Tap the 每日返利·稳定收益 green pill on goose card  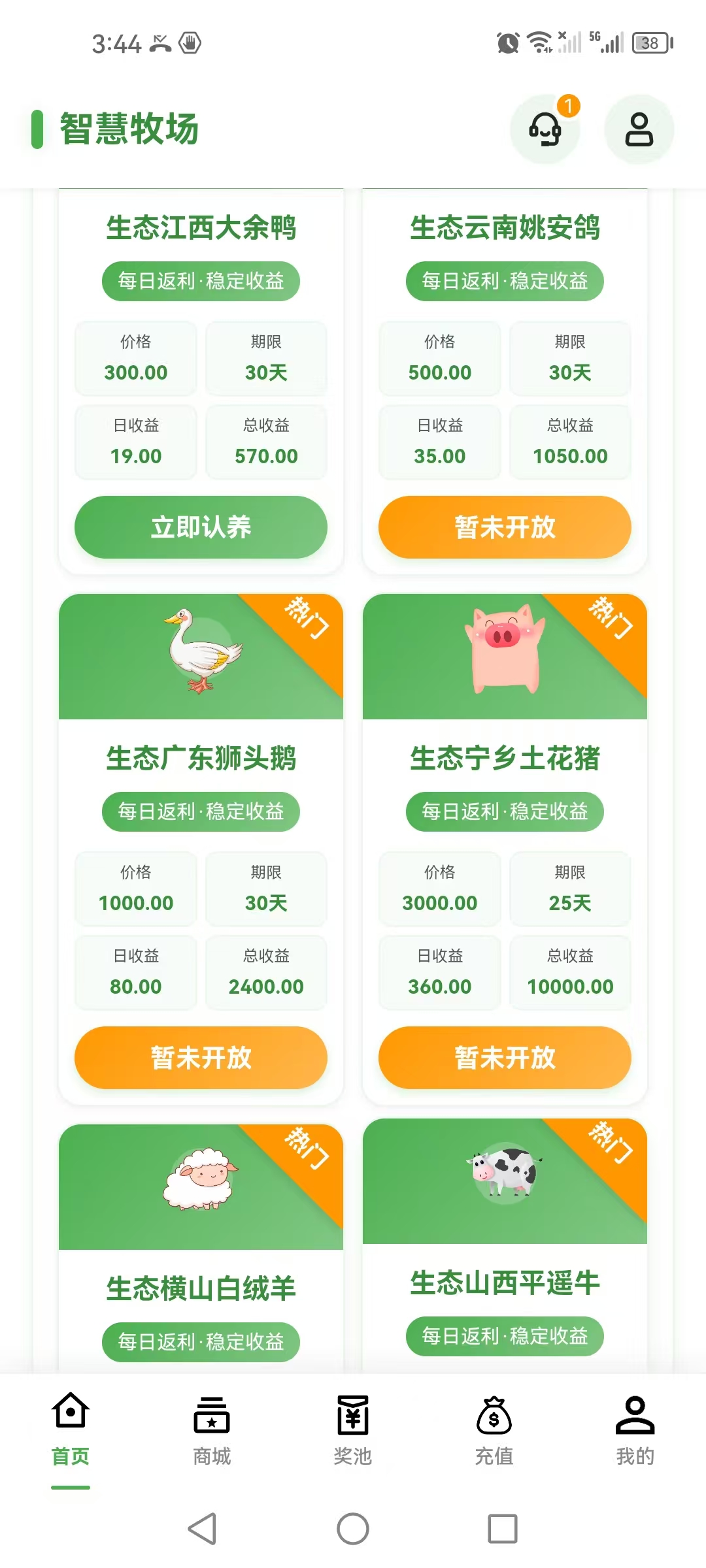[201, 811]
